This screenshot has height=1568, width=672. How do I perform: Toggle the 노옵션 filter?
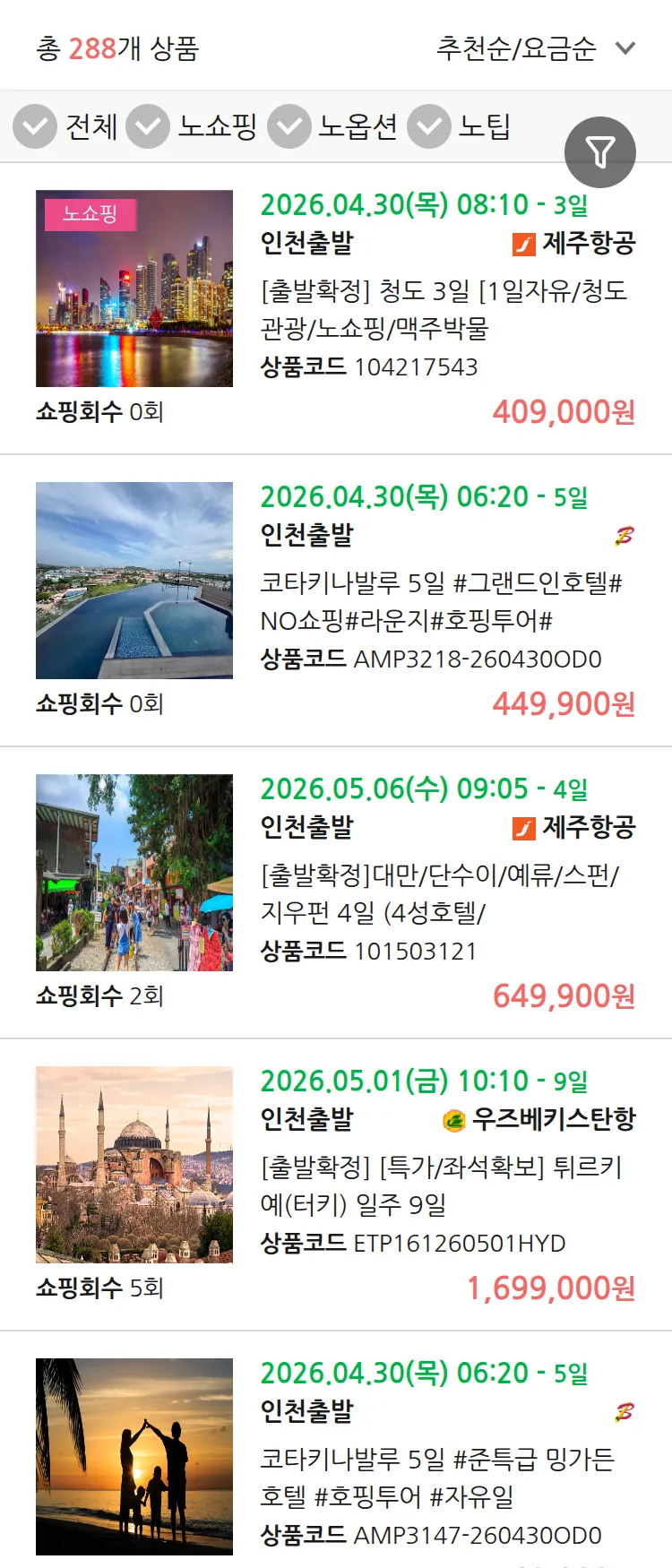point(288,126)
